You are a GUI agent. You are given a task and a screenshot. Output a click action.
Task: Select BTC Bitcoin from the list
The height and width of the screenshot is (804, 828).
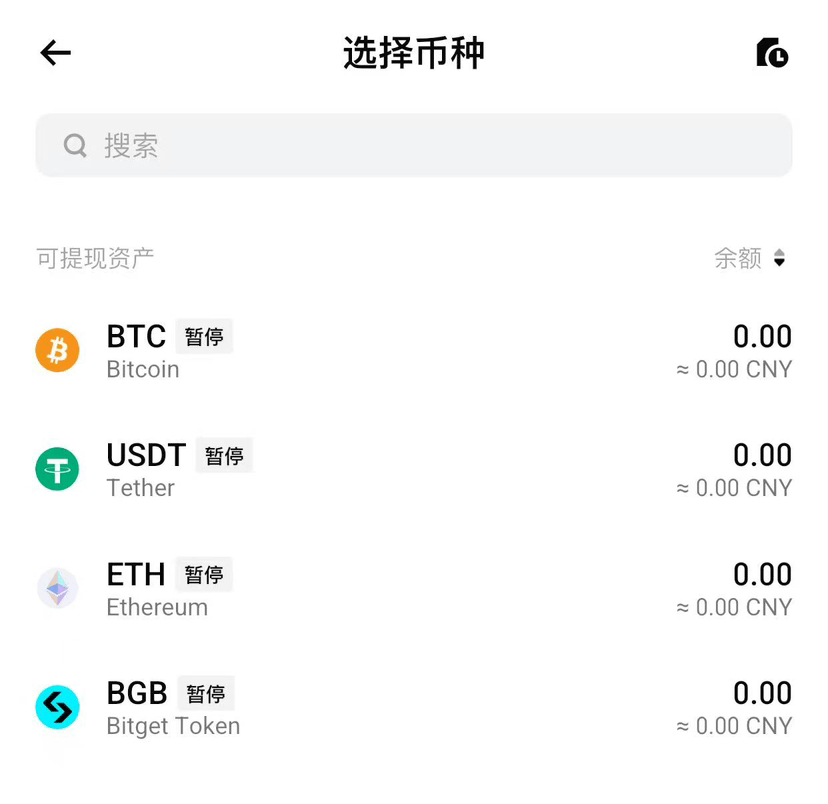click(414, 351)
